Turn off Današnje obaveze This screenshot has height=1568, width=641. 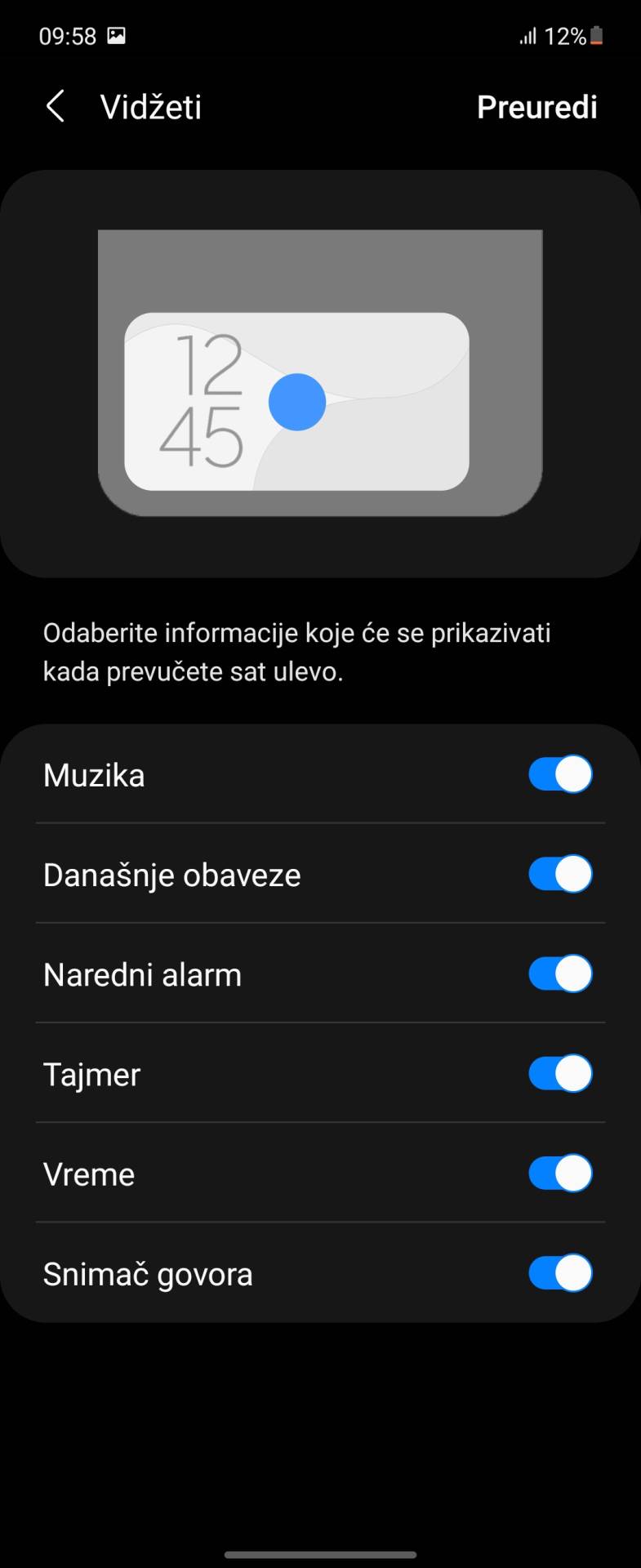[559, 874]
